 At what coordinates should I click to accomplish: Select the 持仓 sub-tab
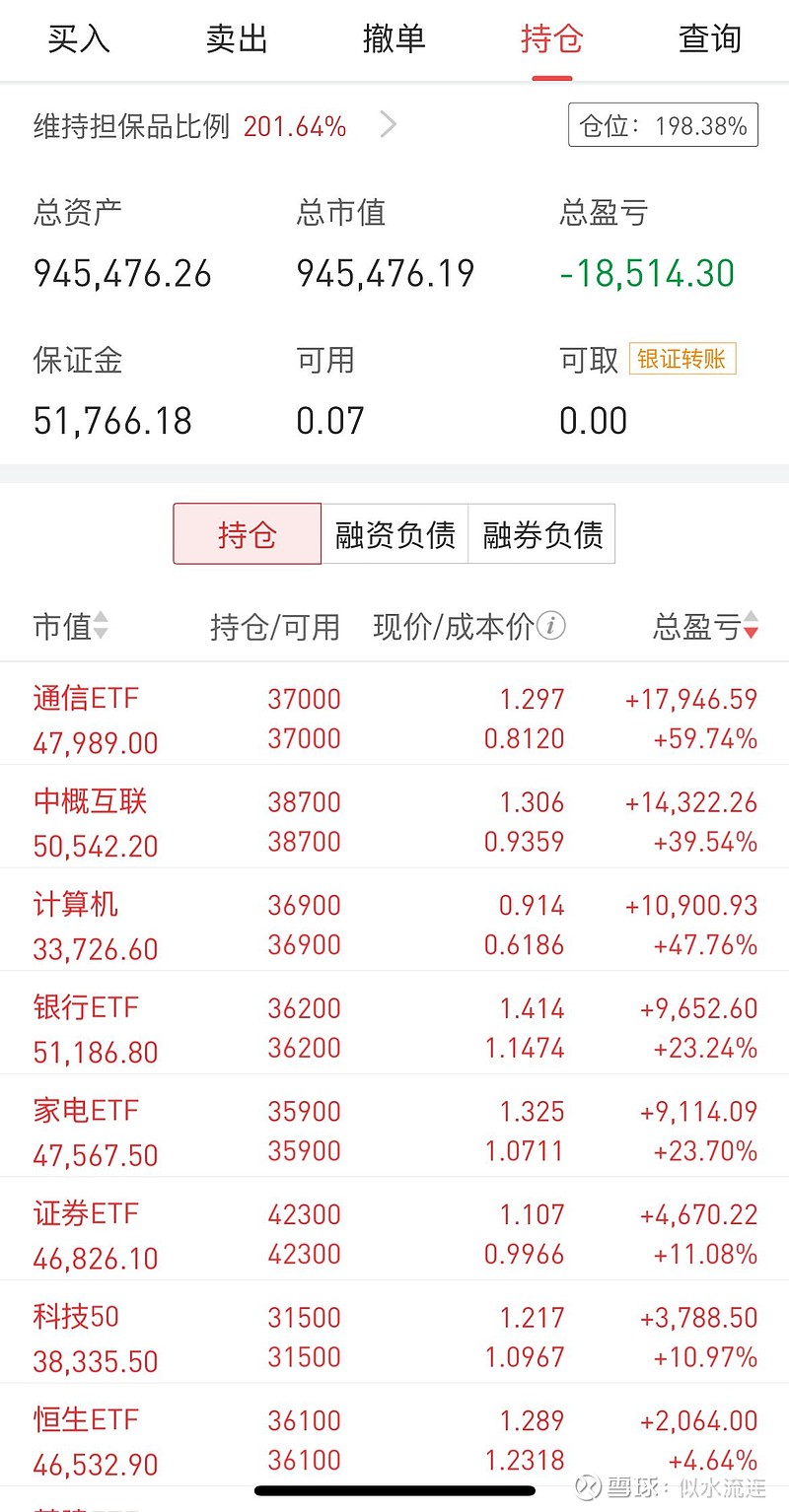click(x=247, y=533)
